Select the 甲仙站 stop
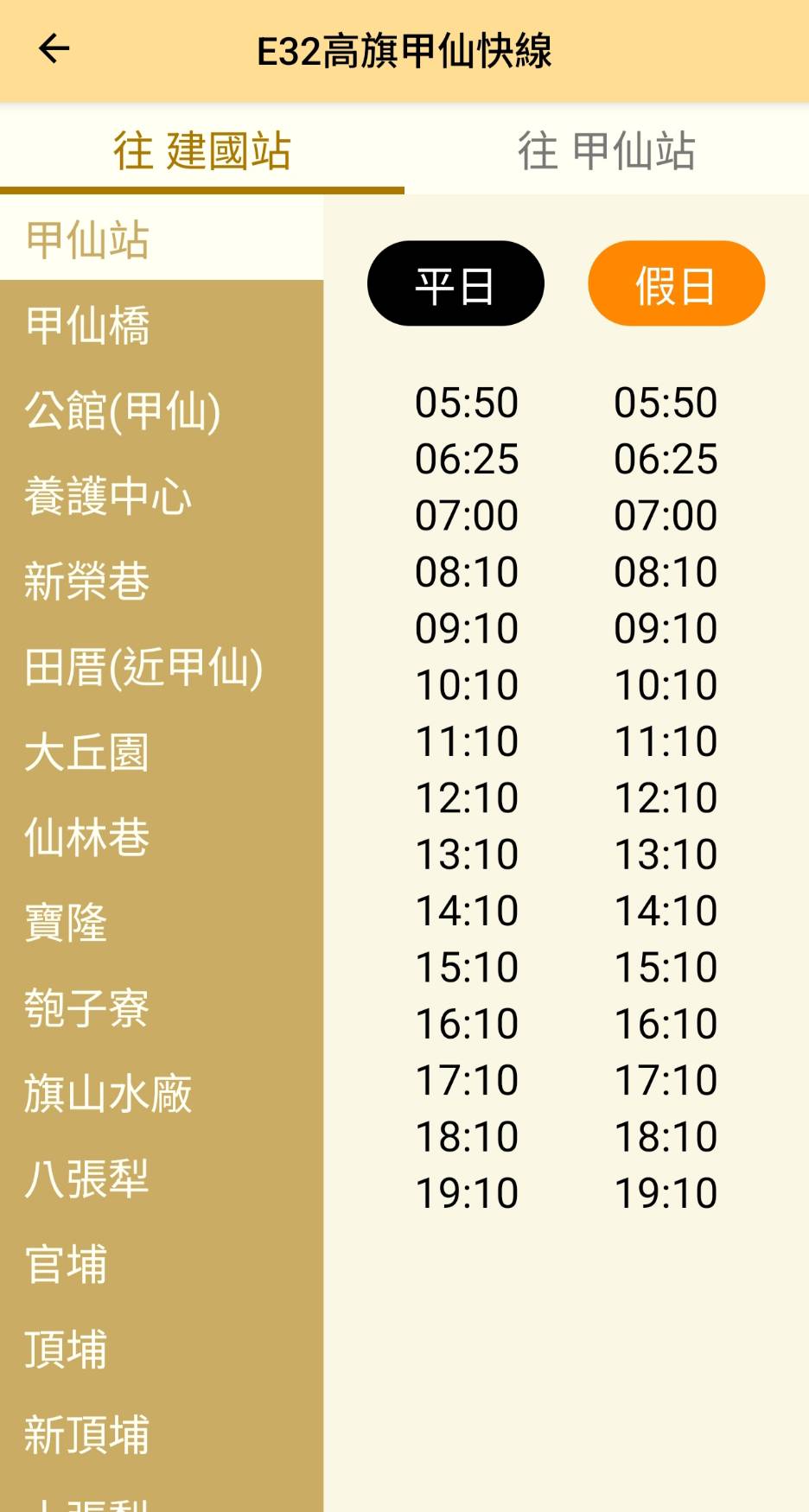Screen dimensions: 809x1512 click(162, 239)
